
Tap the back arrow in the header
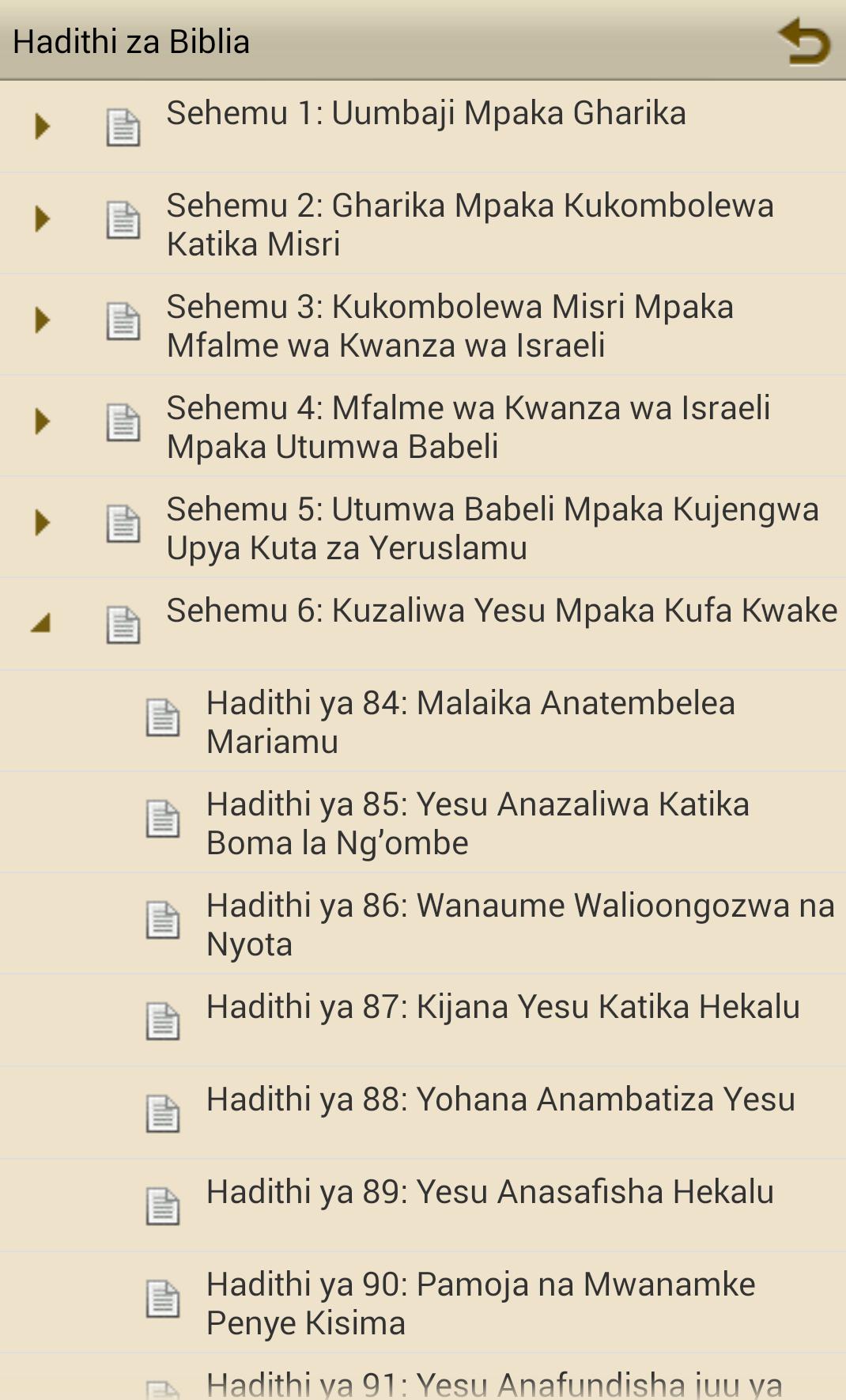803,42
